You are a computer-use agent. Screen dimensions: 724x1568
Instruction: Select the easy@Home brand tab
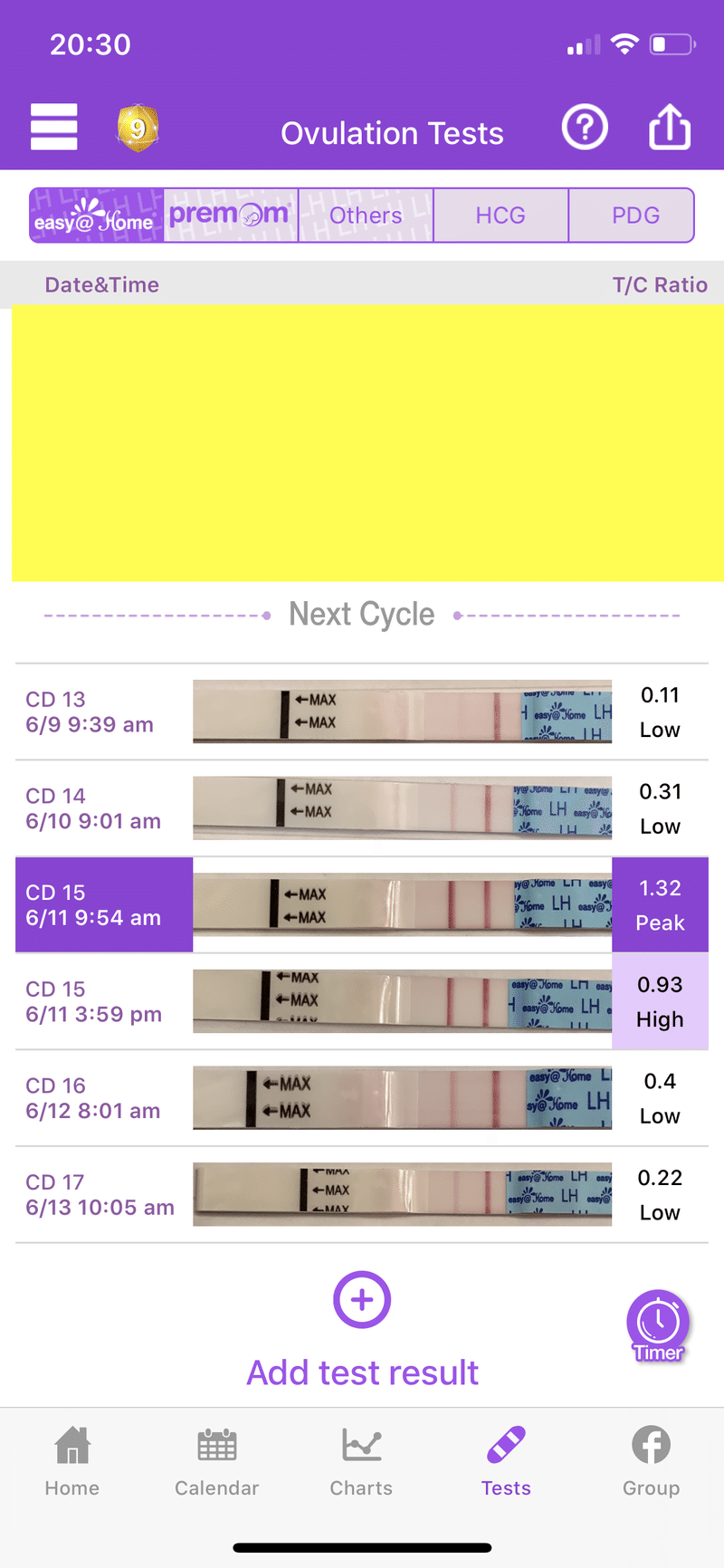point(97,215)
